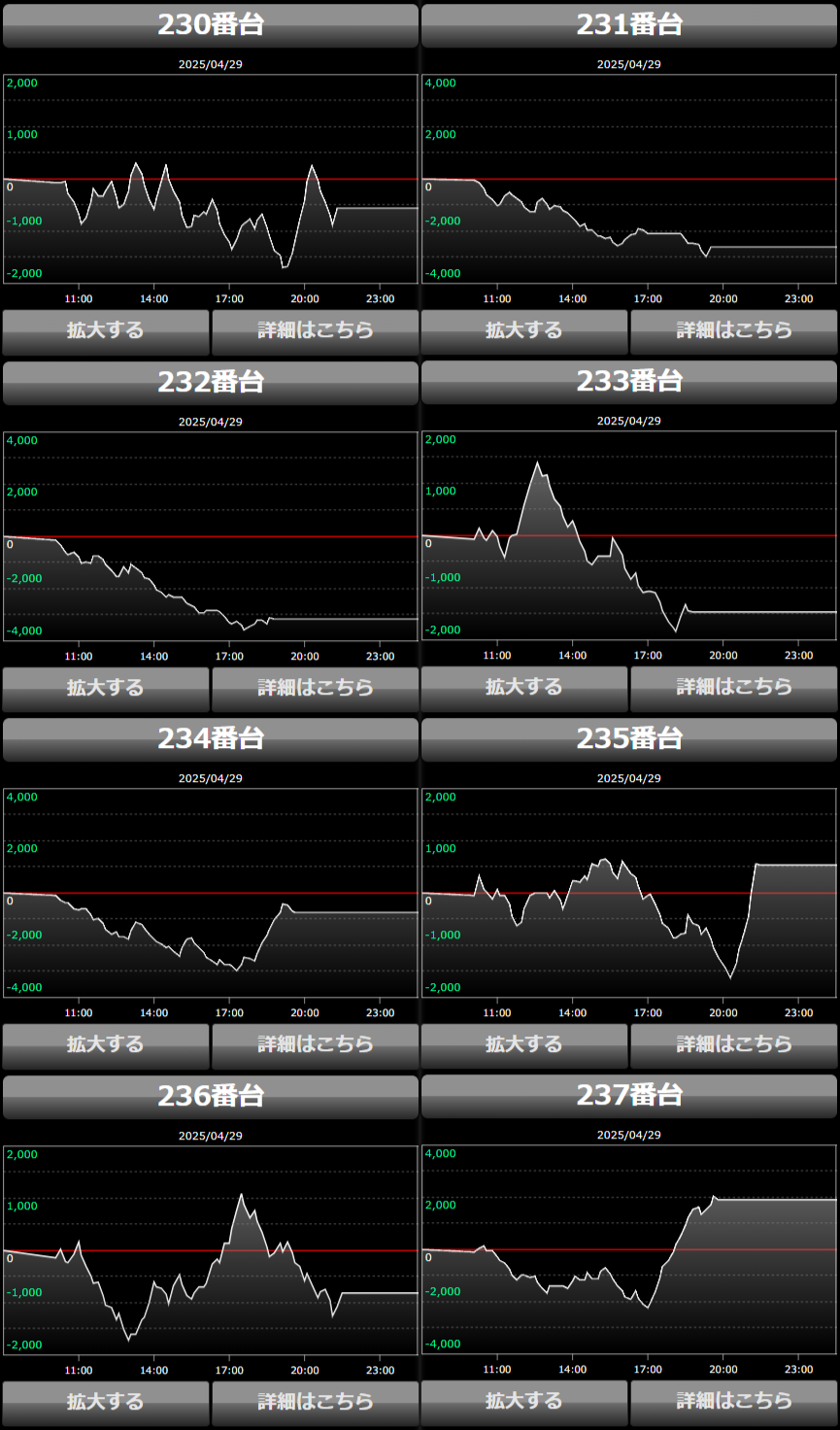
Task: Enlarge the chart of 236番台
Action: [105, 1403]
